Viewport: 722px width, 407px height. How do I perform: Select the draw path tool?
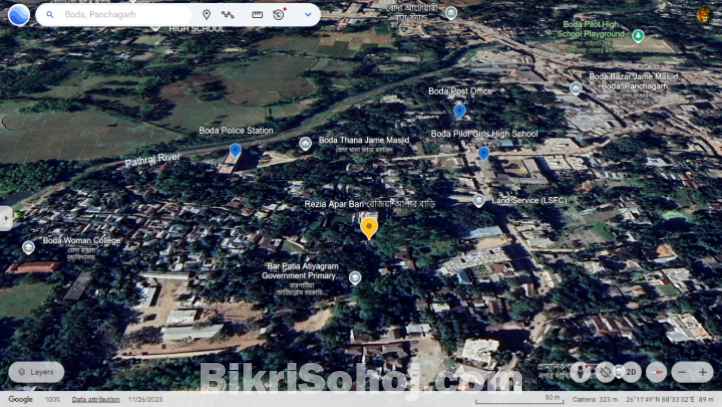click(x=229, y=15)
